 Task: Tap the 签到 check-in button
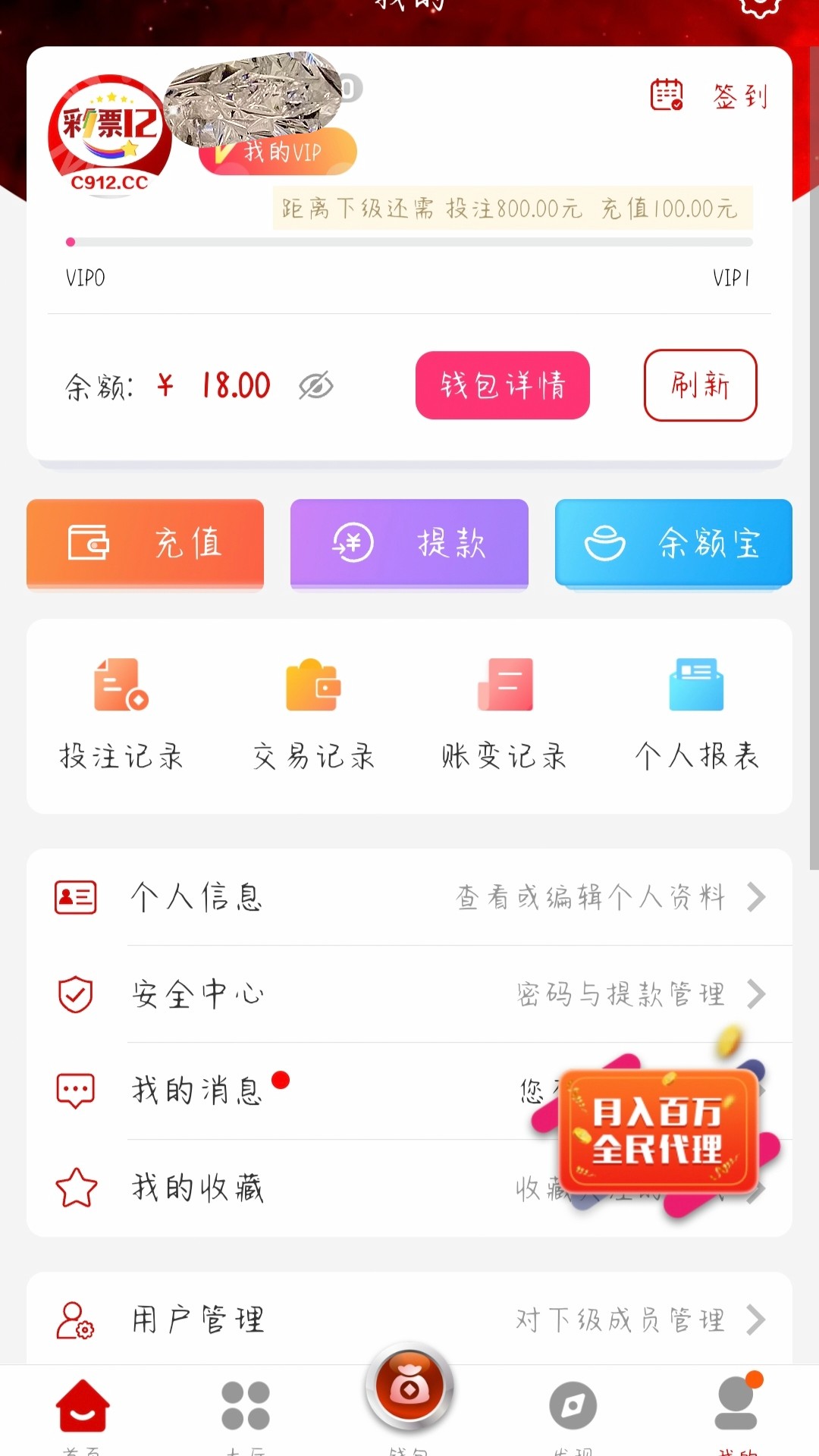(710, 96)
